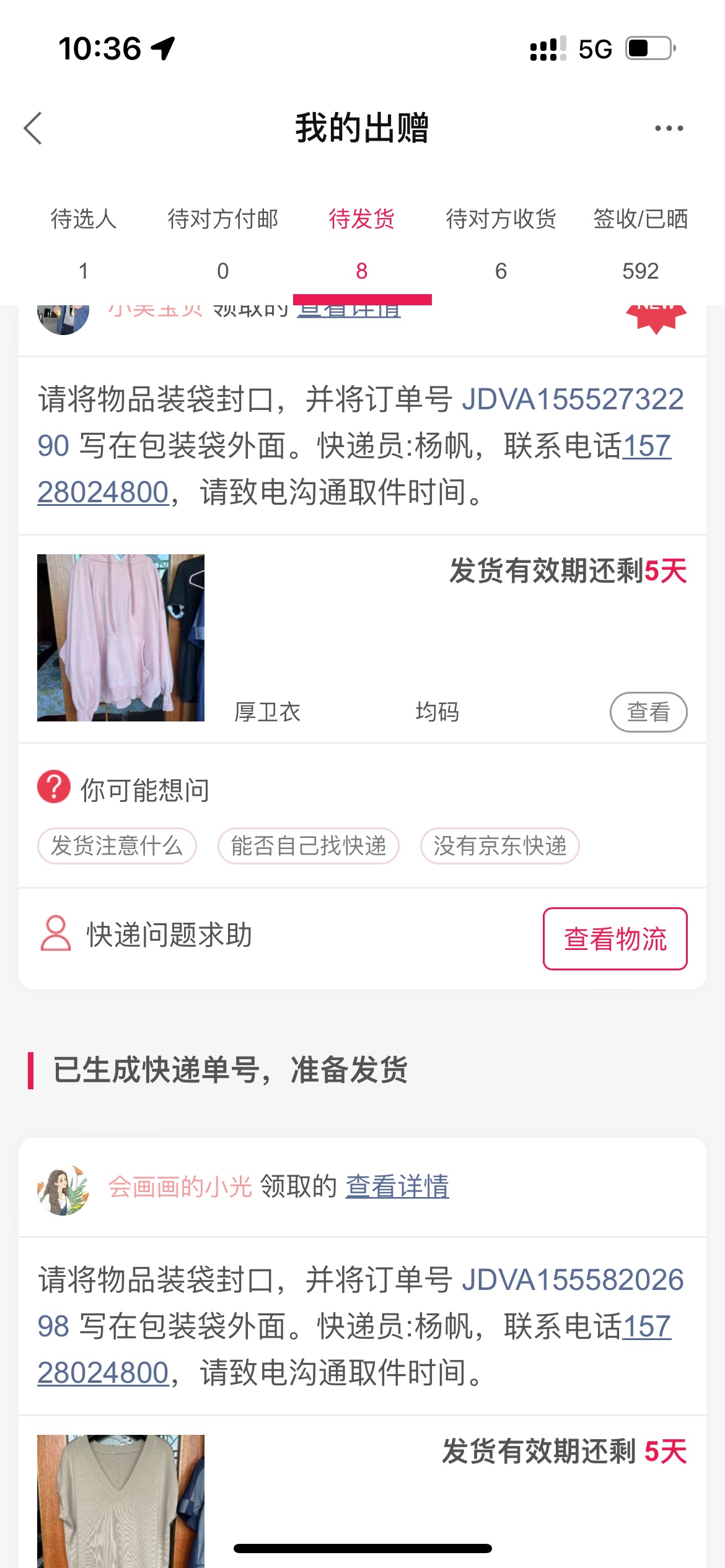Go back from 我的出赠 page

point(33,128)
